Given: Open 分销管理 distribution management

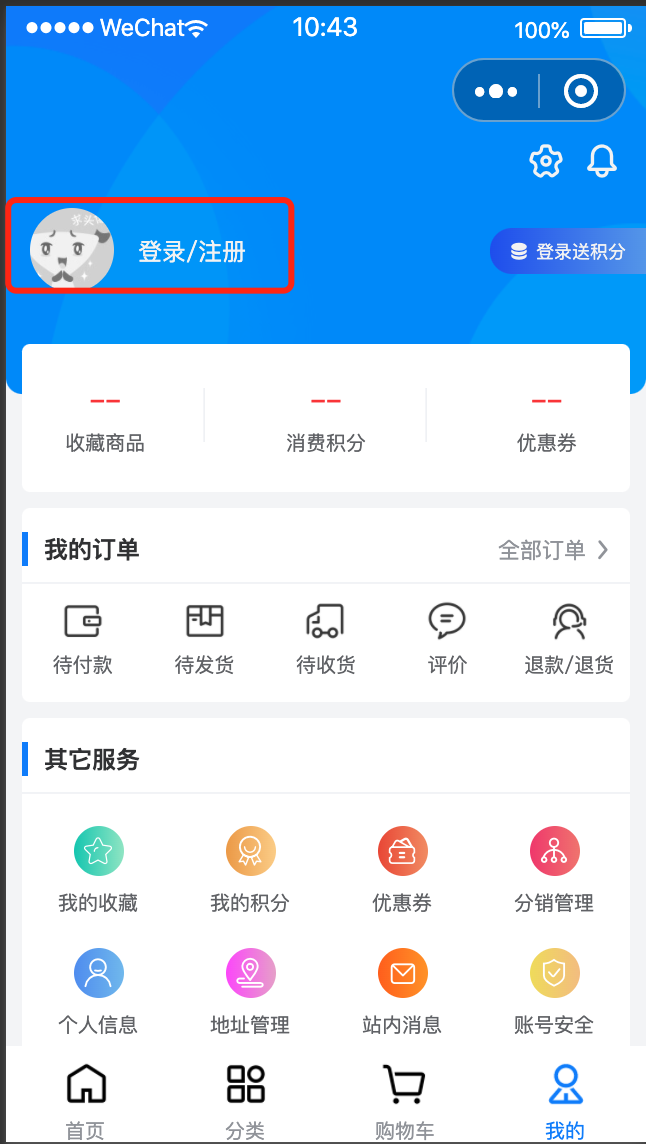Looking at the screenshot, I should pos(554,870).
